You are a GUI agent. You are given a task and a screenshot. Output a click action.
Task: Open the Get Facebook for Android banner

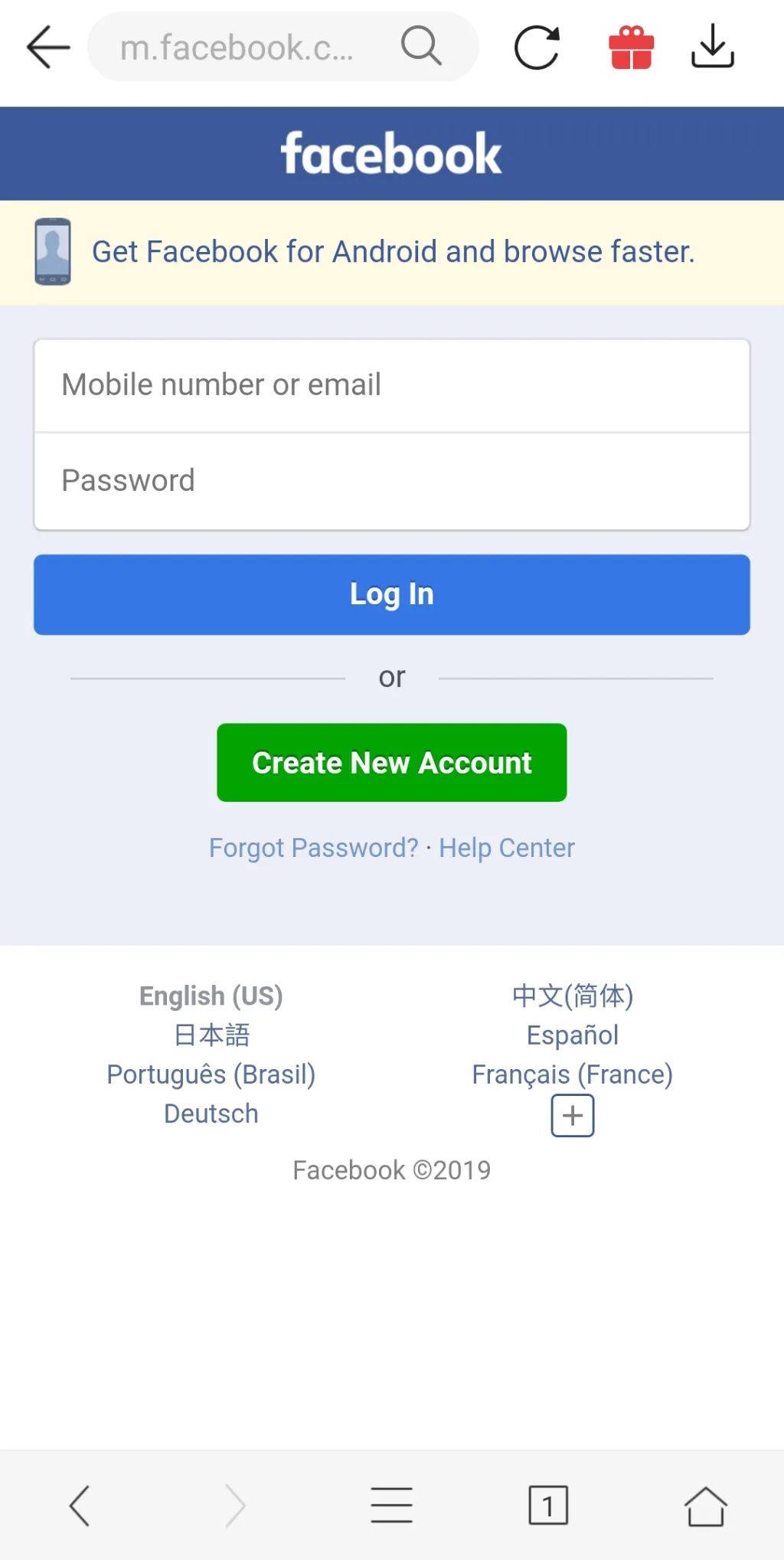(x=392, y=252)
